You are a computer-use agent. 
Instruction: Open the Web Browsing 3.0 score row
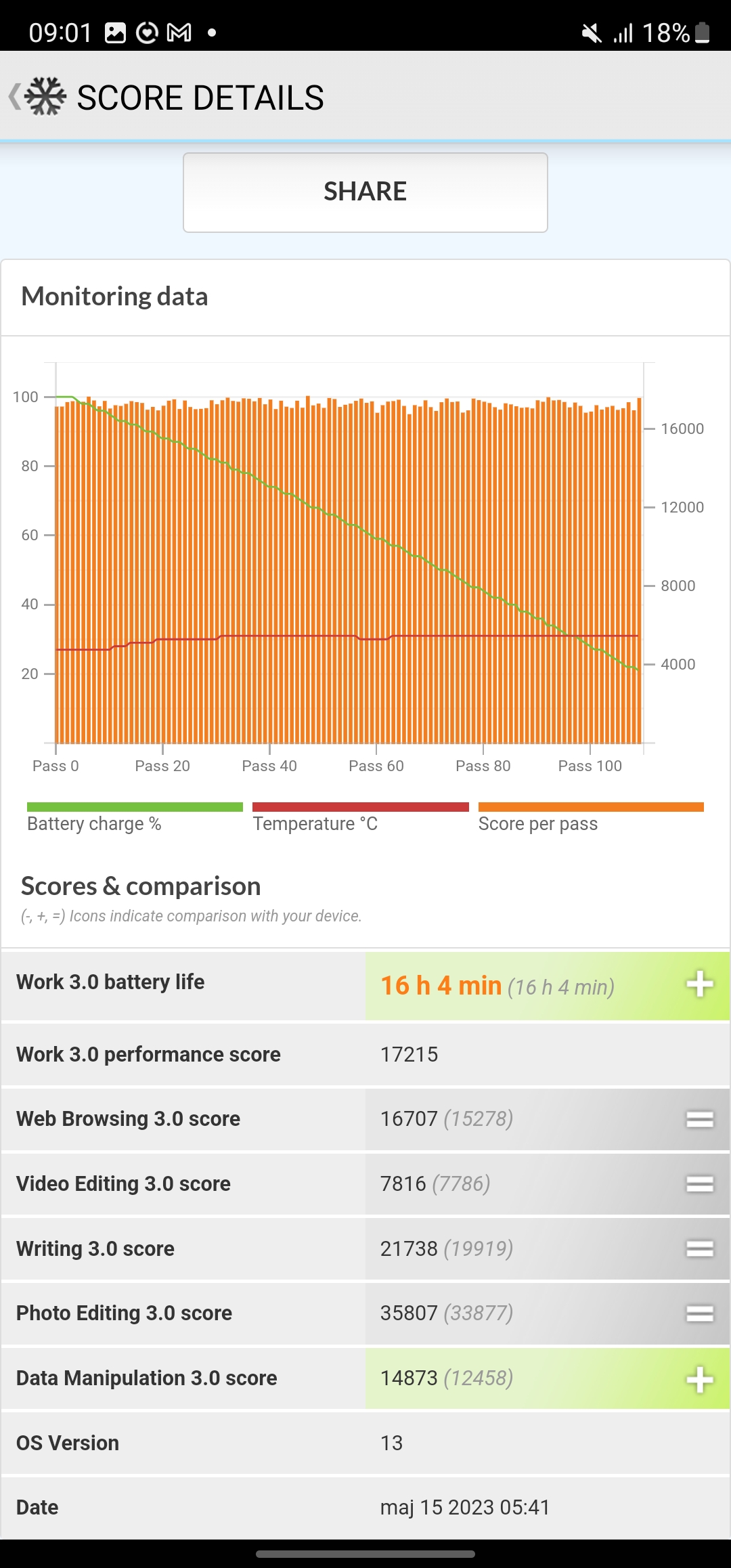coord(365,1119)
